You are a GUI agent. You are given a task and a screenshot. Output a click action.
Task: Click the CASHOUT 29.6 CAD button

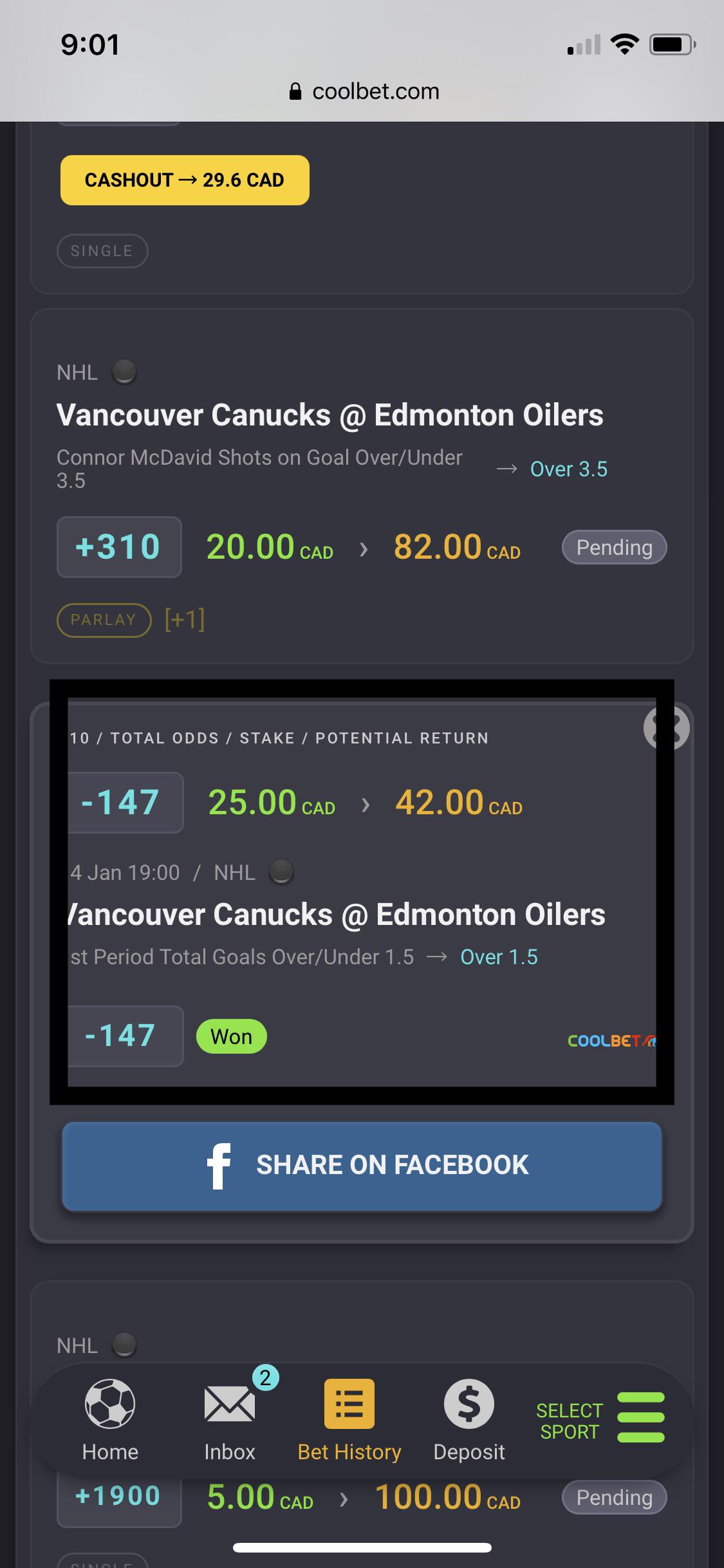click(184, 180)
